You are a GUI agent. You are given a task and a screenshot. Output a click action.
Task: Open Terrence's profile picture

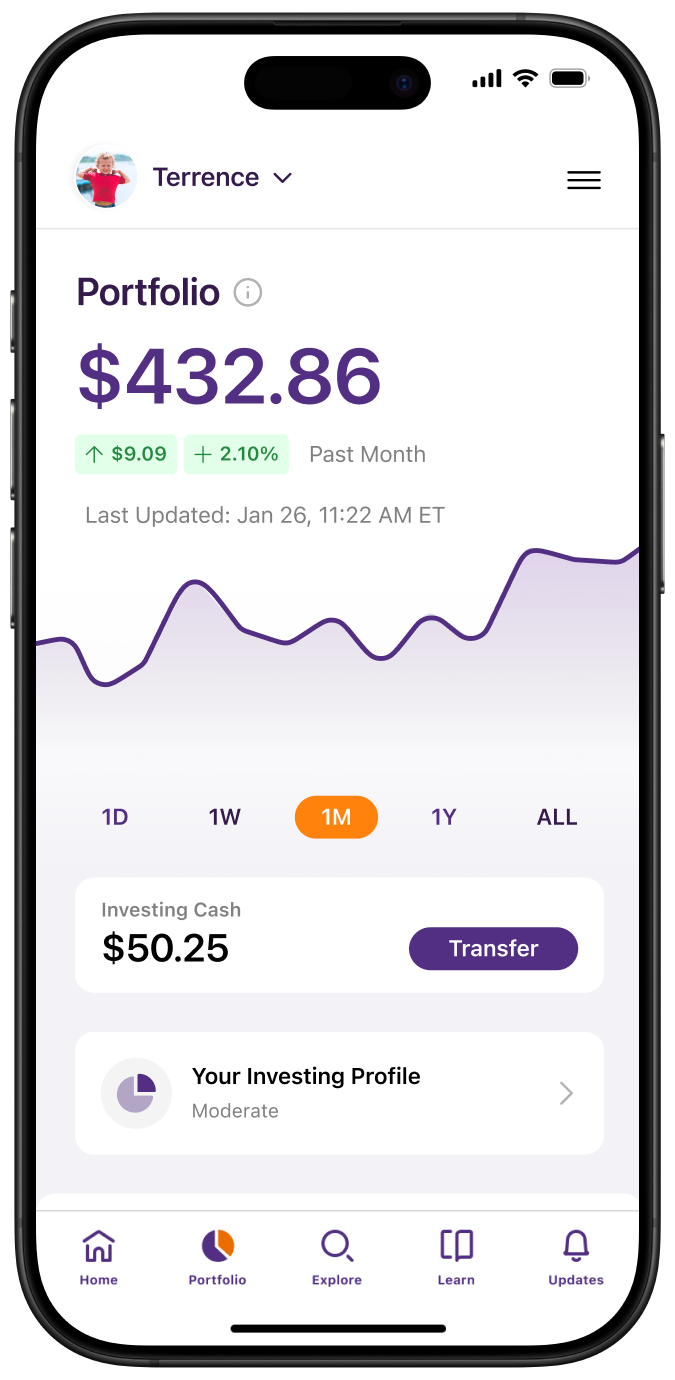[105, 177]
